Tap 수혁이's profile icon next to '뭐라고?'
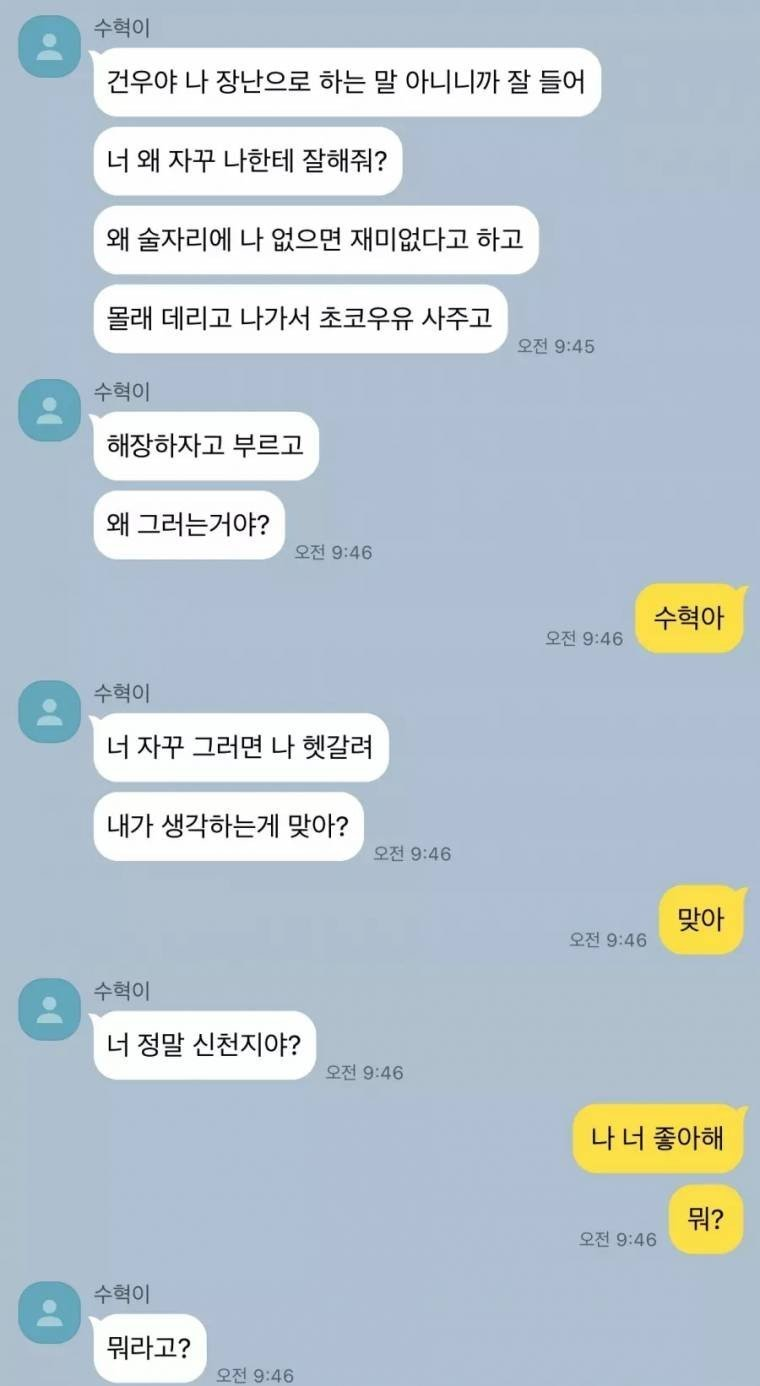The height and width of the screenshot is (1386, 760). pos(49,1312)
